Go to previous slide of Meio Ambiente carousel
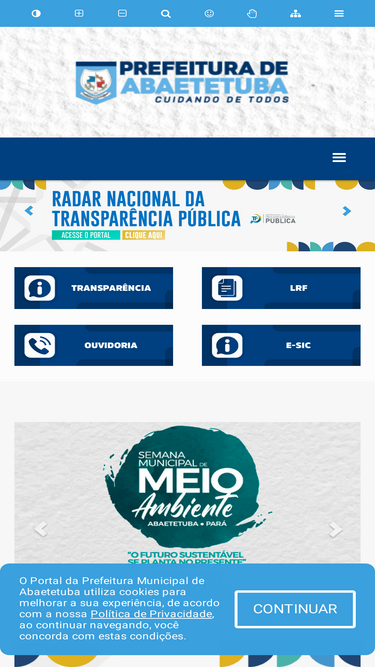375x667 pixels. pos(40,529)
